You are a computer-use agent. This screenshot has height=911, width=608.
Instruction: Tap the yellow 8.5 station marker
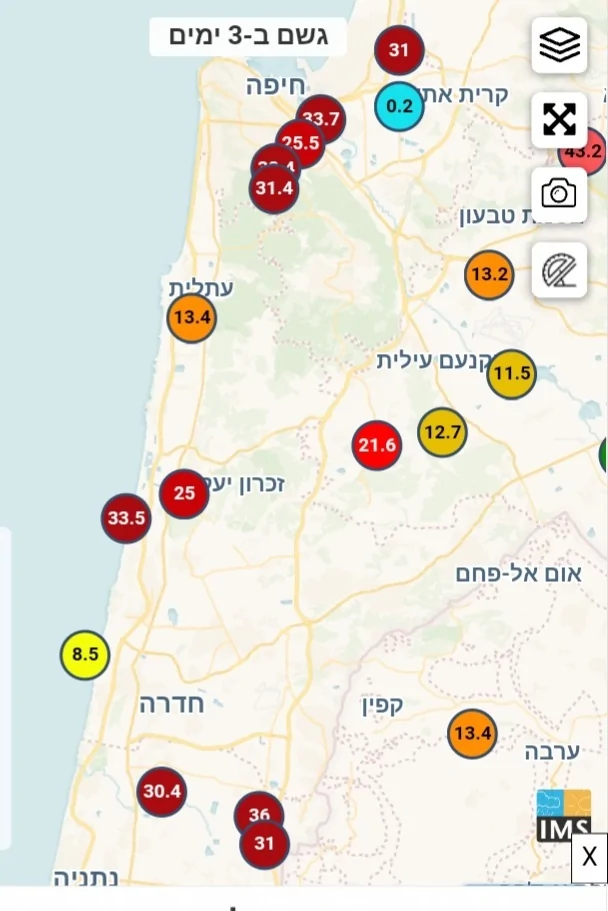[85, 655]
